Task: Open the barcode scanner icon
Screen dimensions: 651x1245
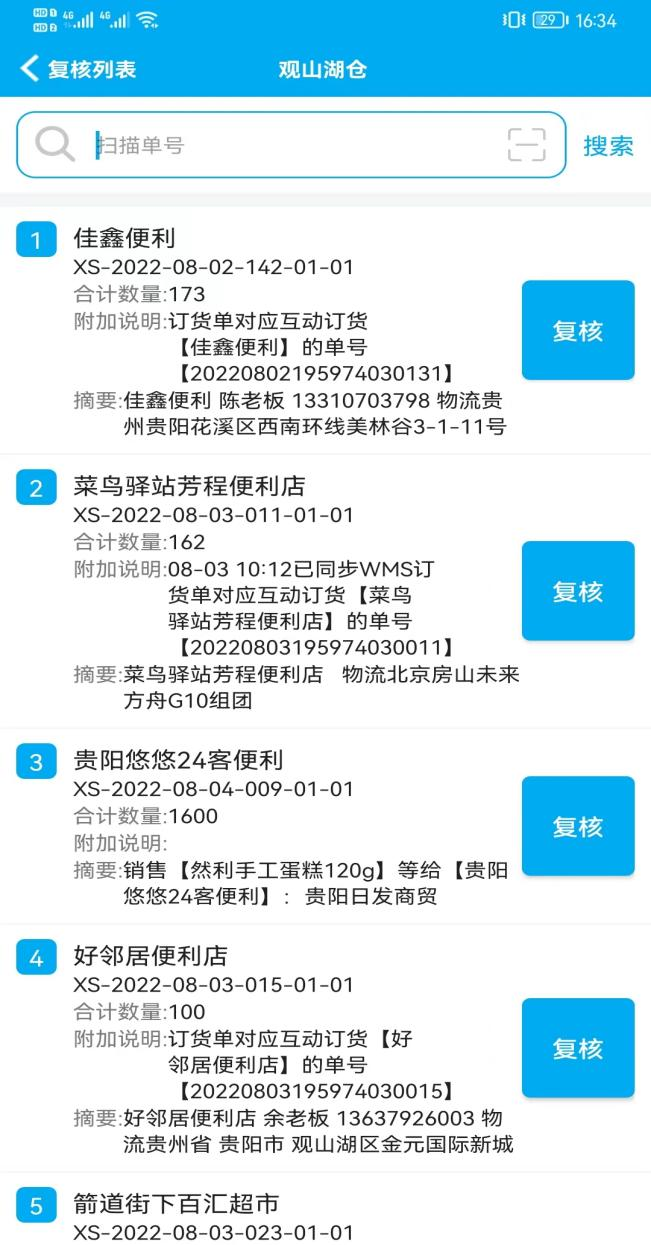Action: click(527, 145)
